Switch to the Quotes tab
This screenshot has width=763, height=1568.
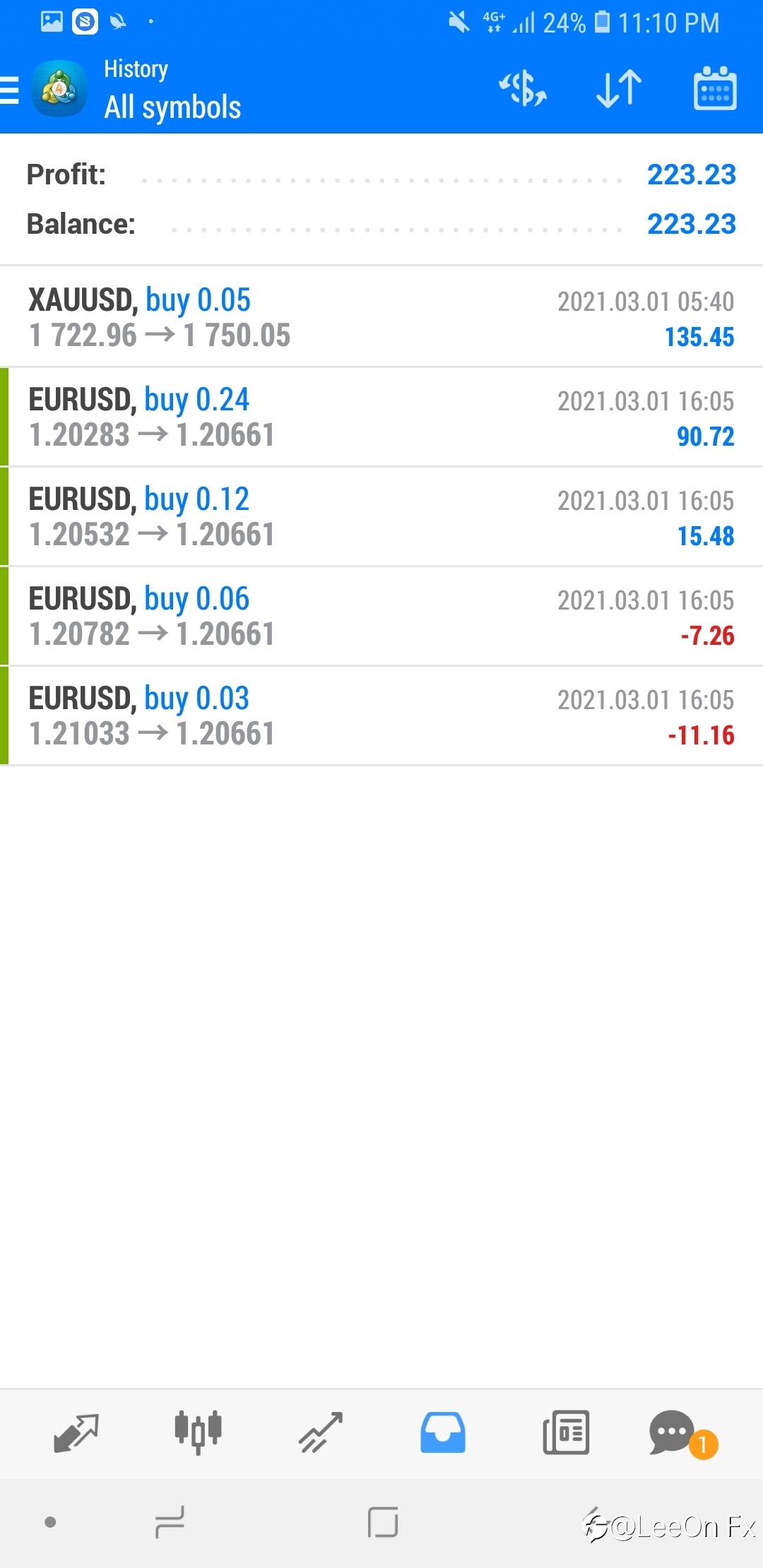coord(76,1432)
